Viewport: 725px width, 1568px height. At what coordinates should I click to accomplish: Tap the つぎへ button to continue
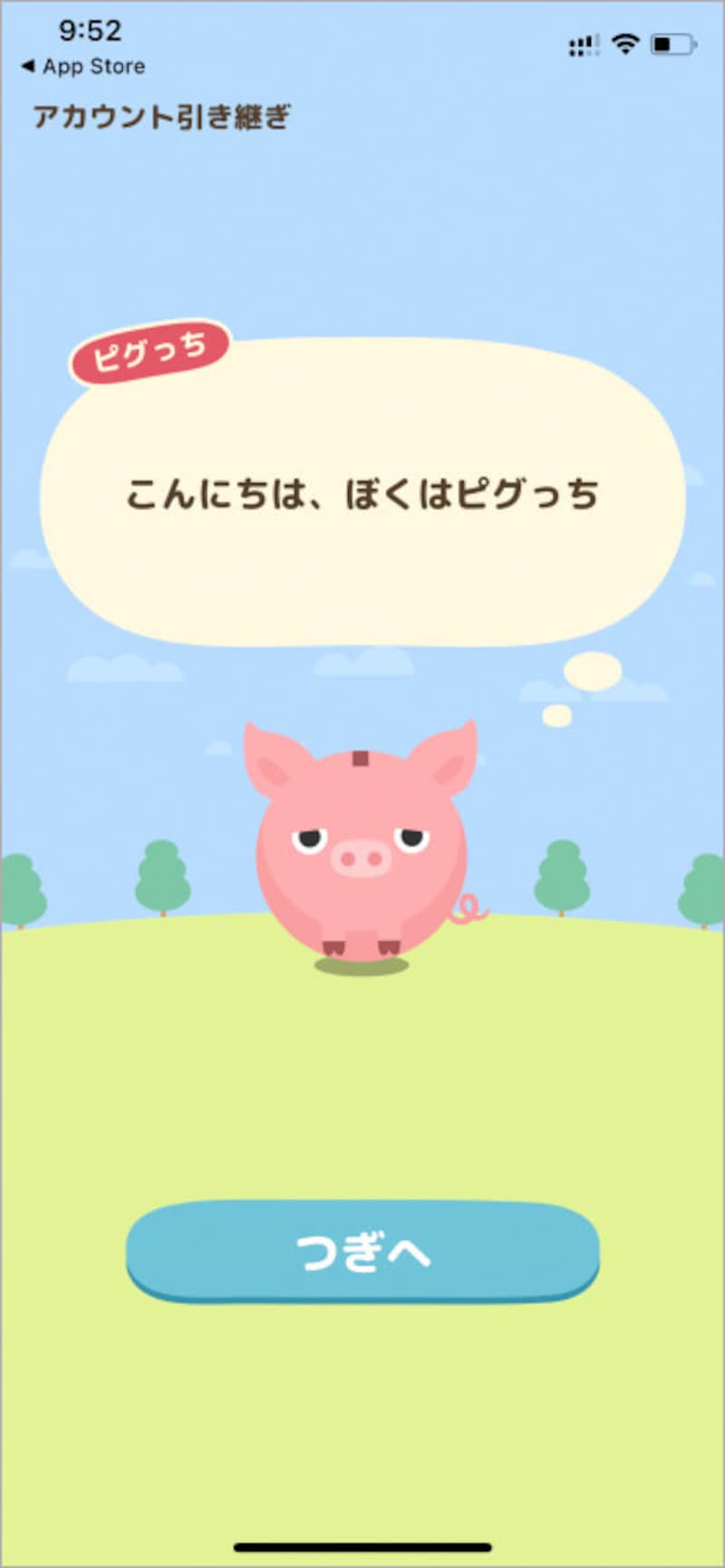coord(362,1251)
